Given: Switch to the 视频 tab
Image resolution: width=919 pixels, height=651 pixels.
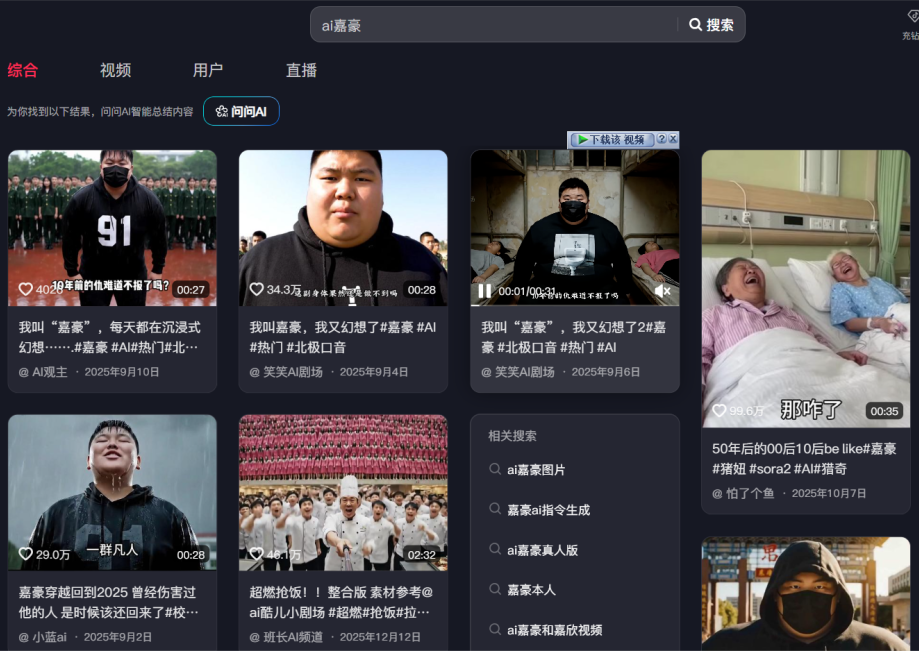Looking at the screenshot, I should pyautogui.click(x=115, y=70).
